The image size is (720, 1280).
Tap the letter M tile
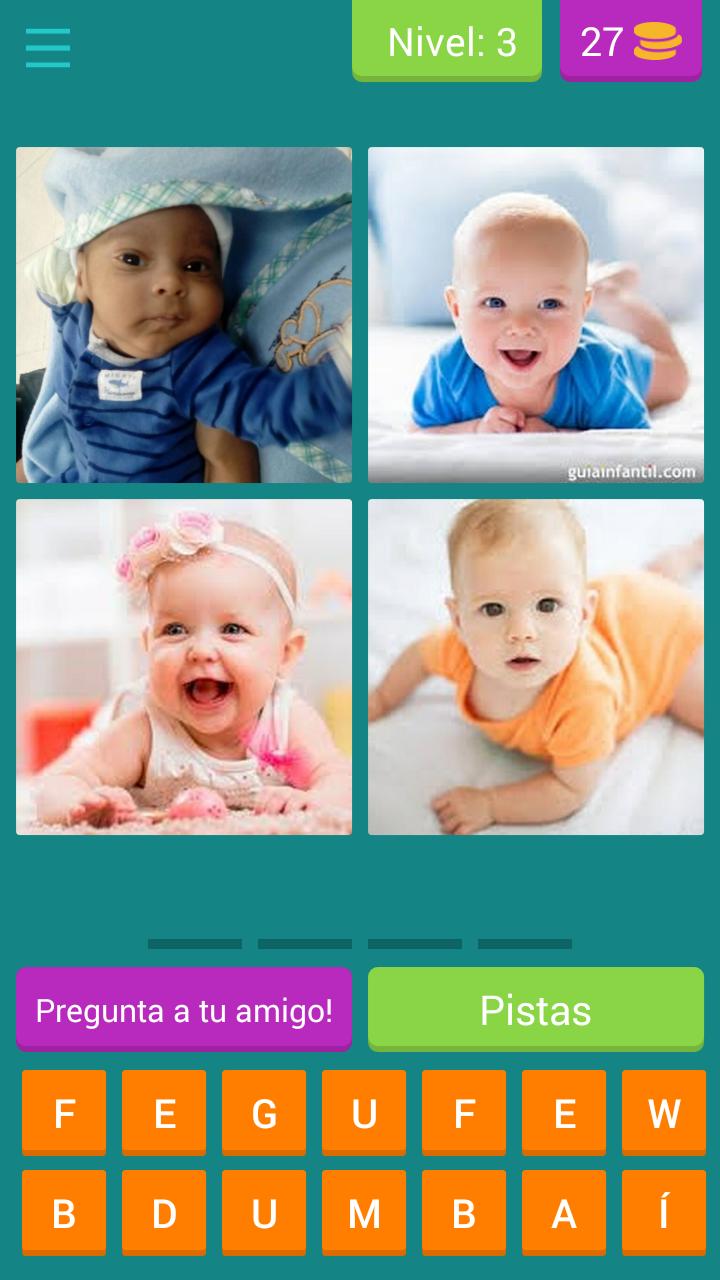(364, 1213)
